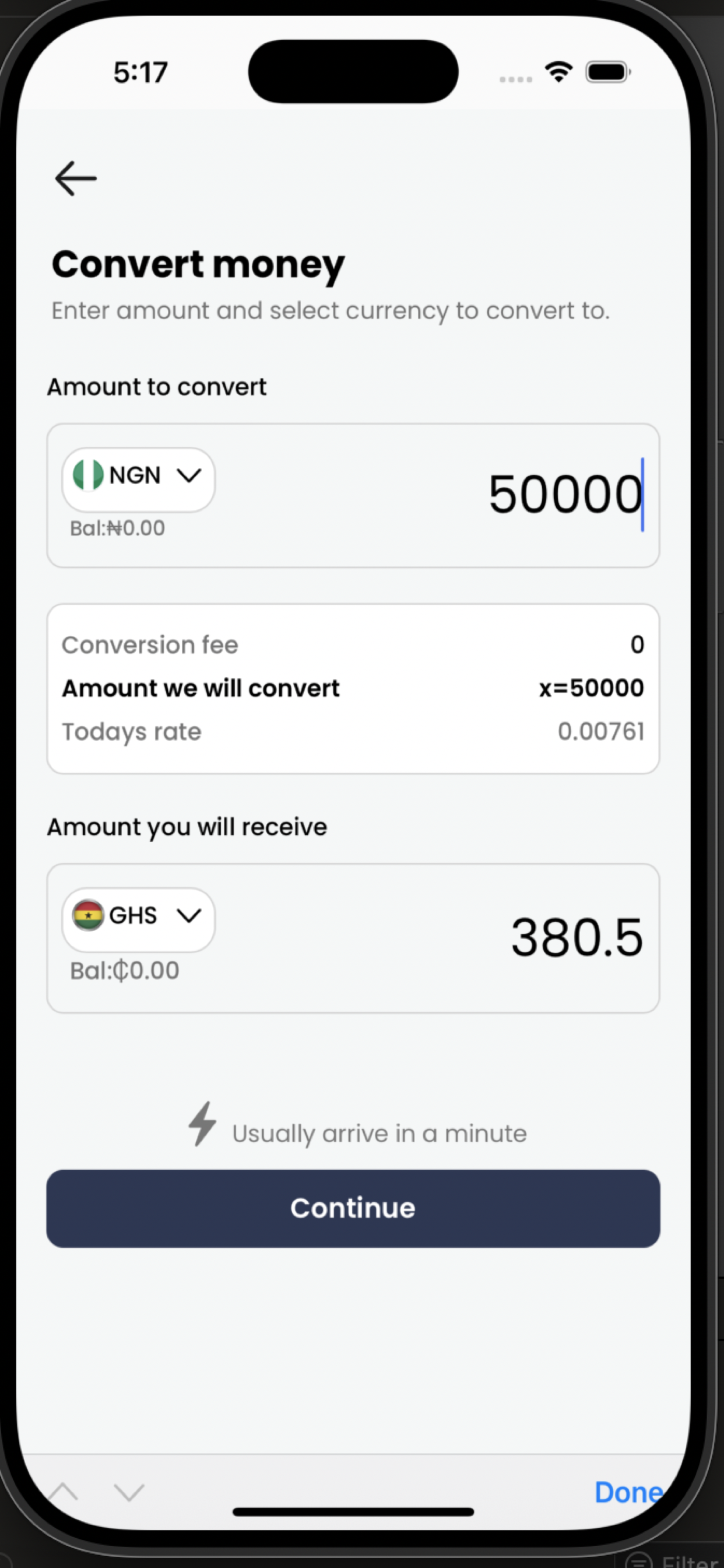Tap the NGN balance Bal:₦0.00 label

coord(117,527)
